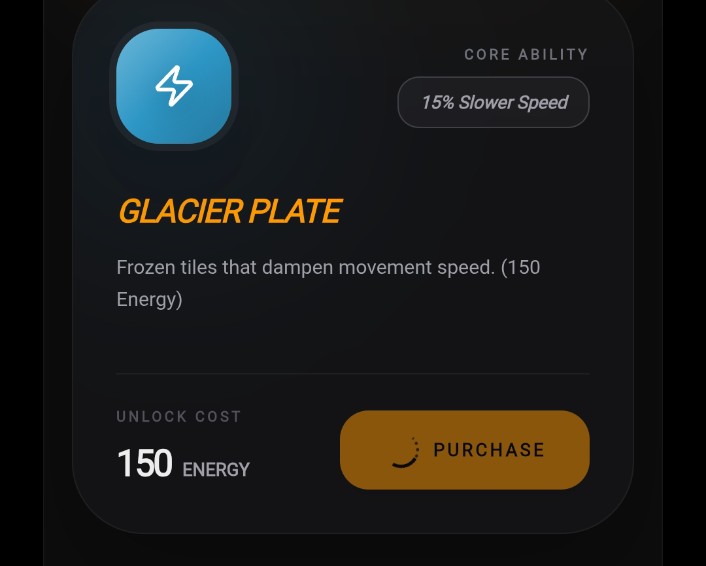Purchase the Glacier Plate for 150 energy
Viewport: 706px width, 566px height.
[x=465, y=450]
